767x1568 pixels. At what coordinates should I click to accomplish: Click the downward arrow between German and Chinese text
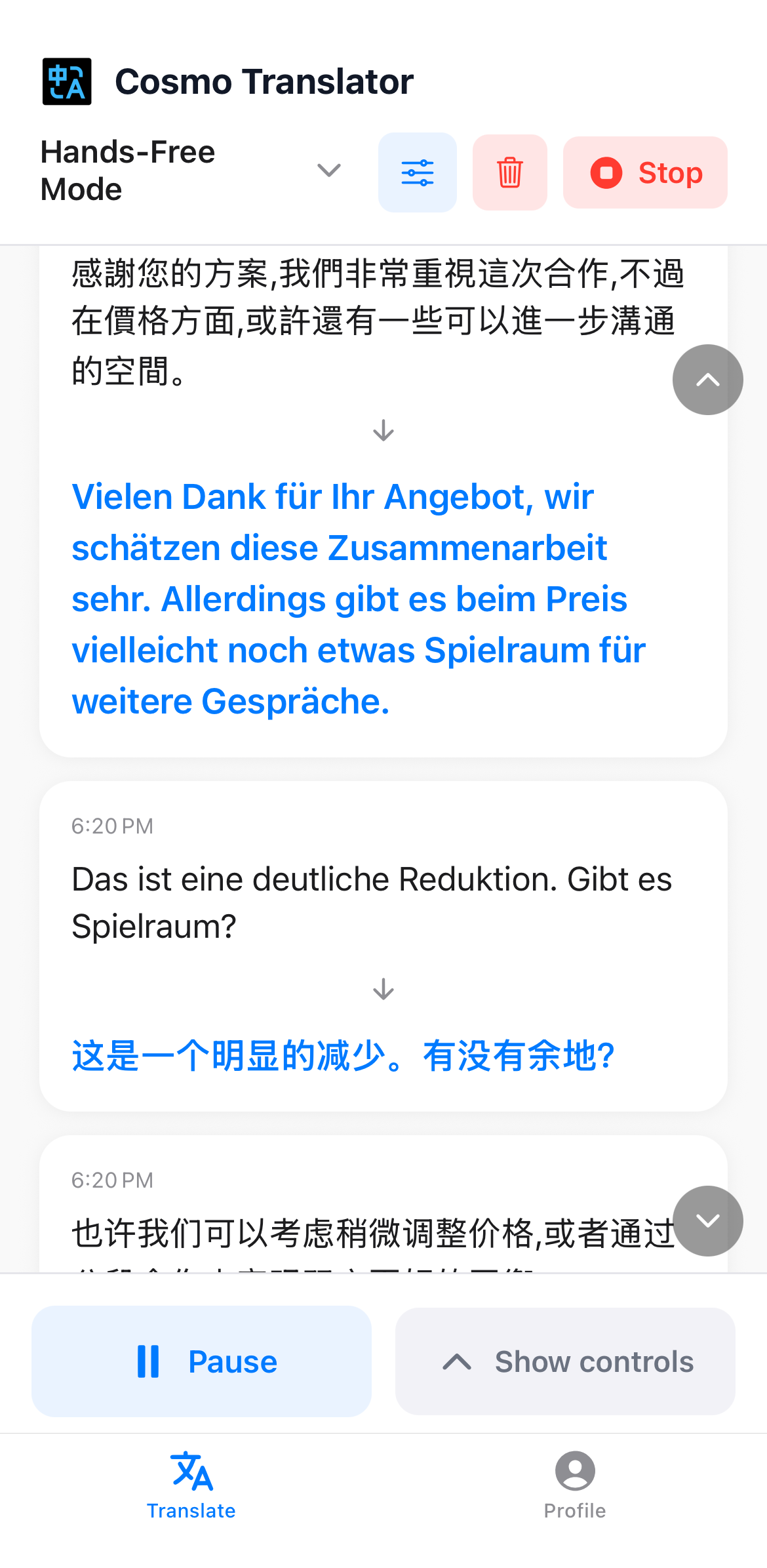point(383,988)
